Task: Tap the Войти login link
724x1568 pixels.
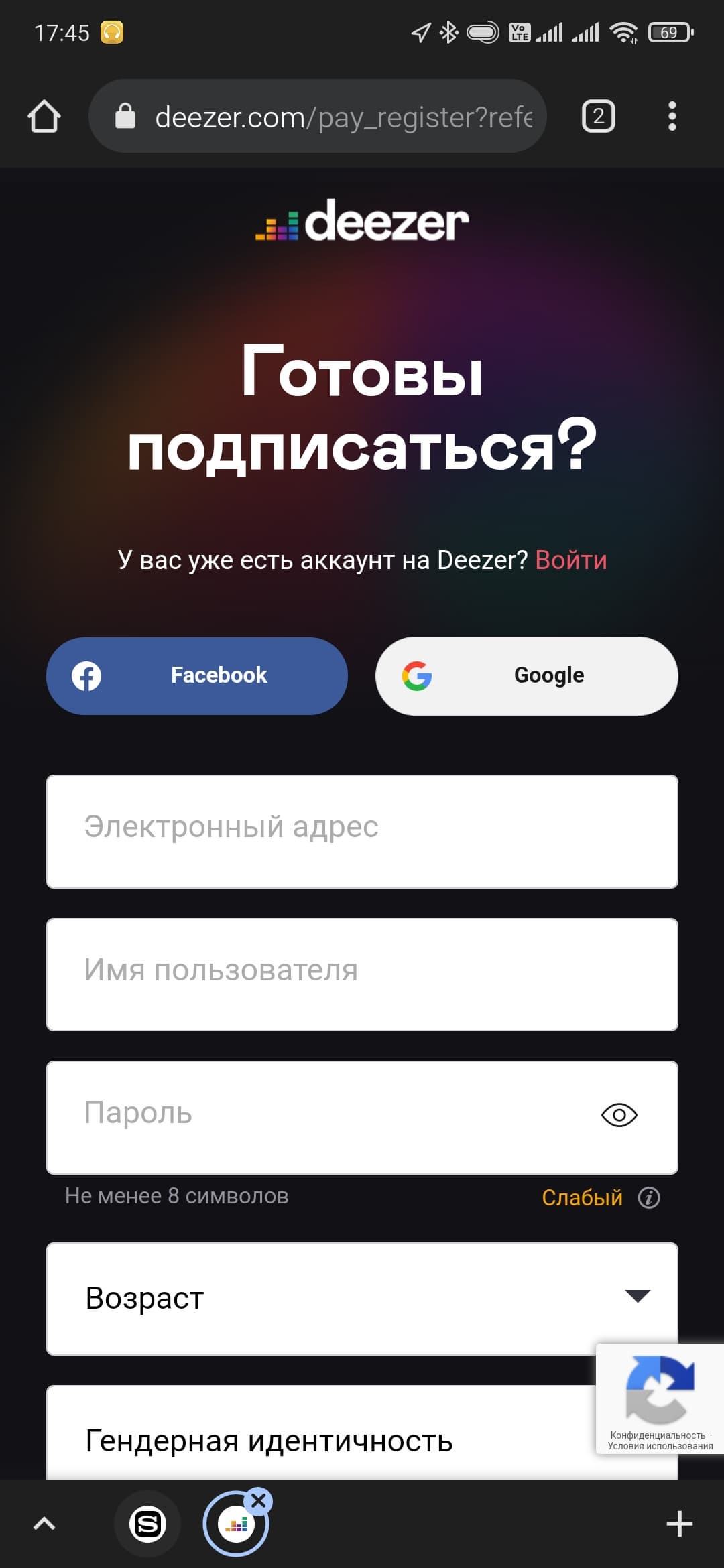Action: (570, 560)
